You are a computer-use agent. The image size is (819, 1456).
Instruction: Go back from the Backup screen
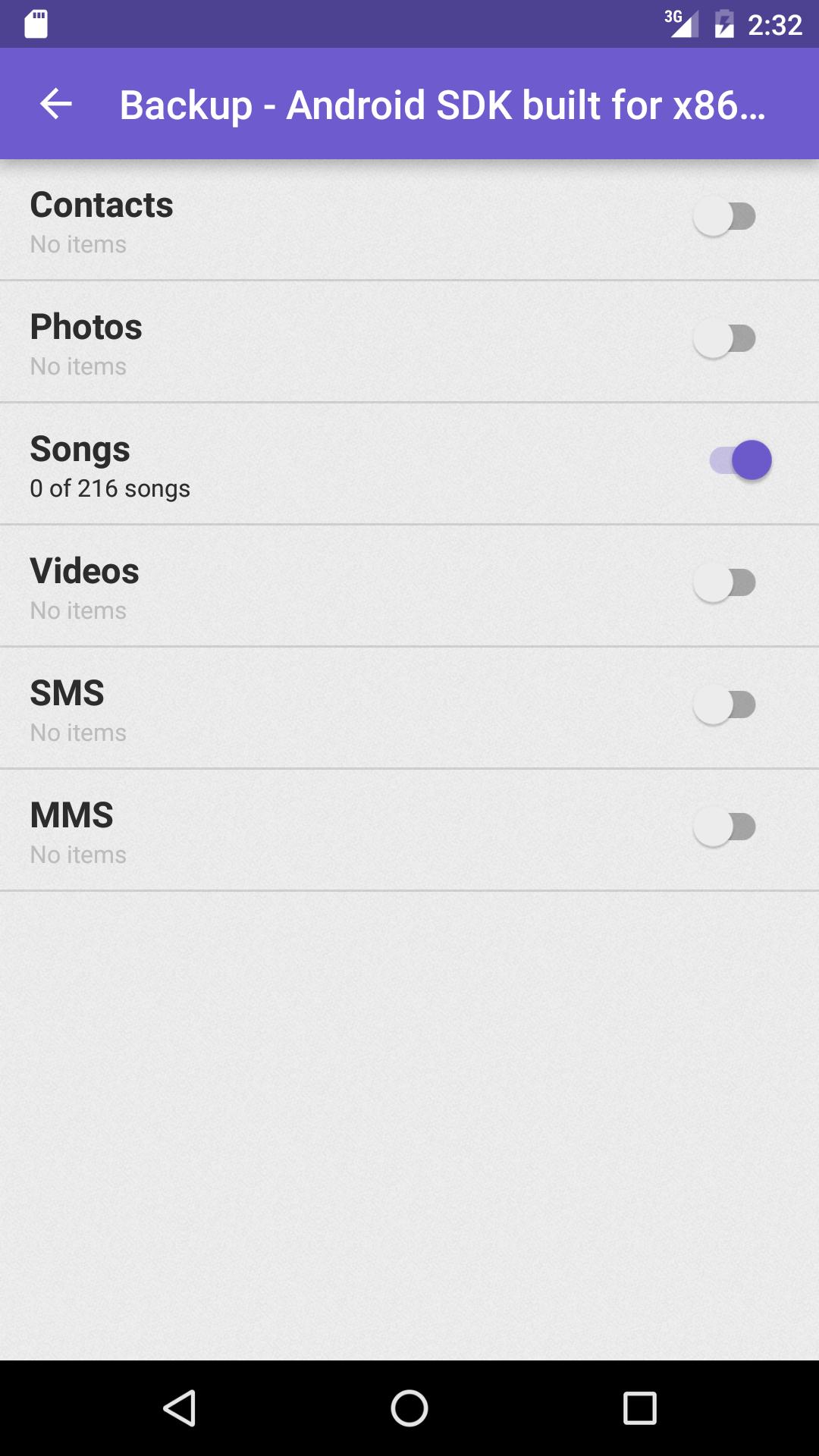(x=55, y=104)
